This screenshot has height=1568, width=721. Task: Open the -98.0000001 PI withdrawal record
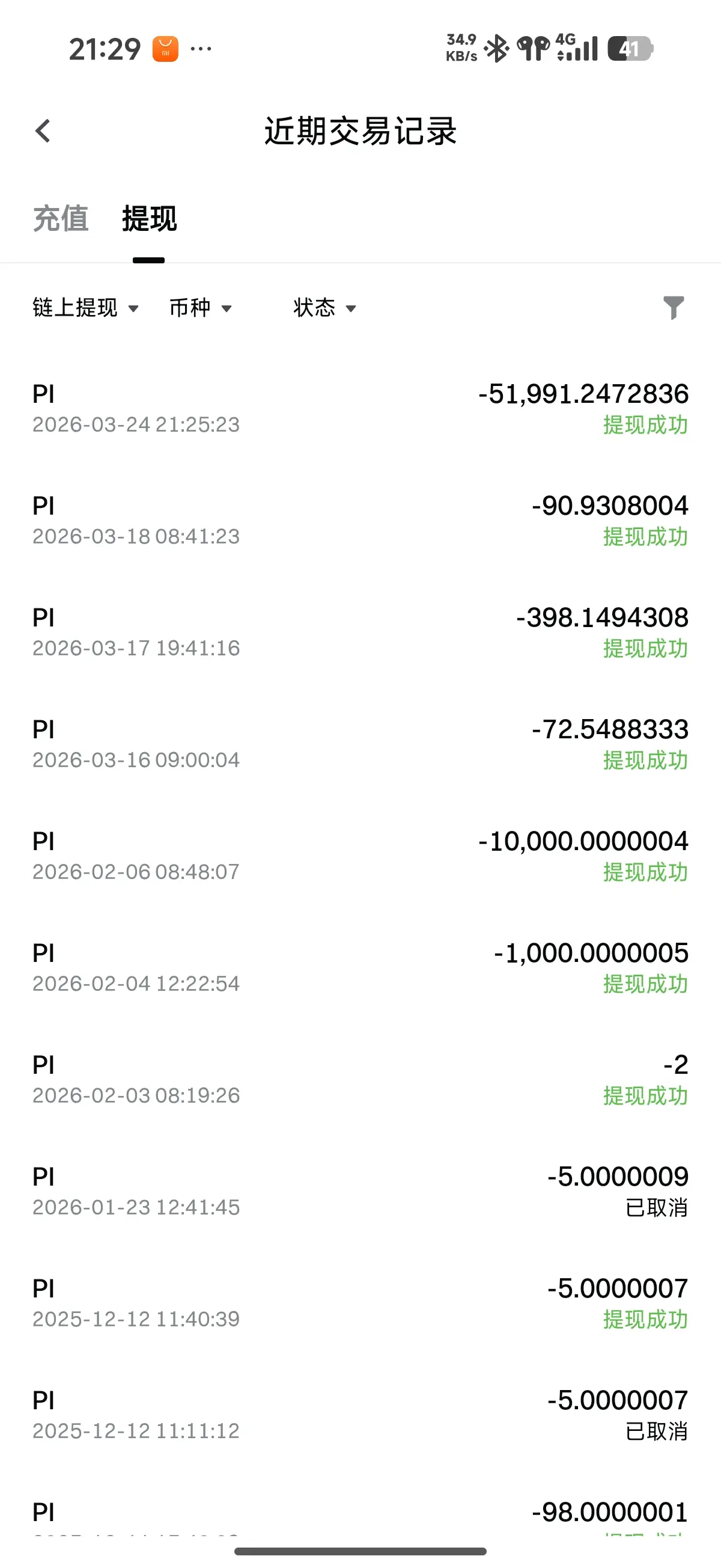[x=360, y=1514]
